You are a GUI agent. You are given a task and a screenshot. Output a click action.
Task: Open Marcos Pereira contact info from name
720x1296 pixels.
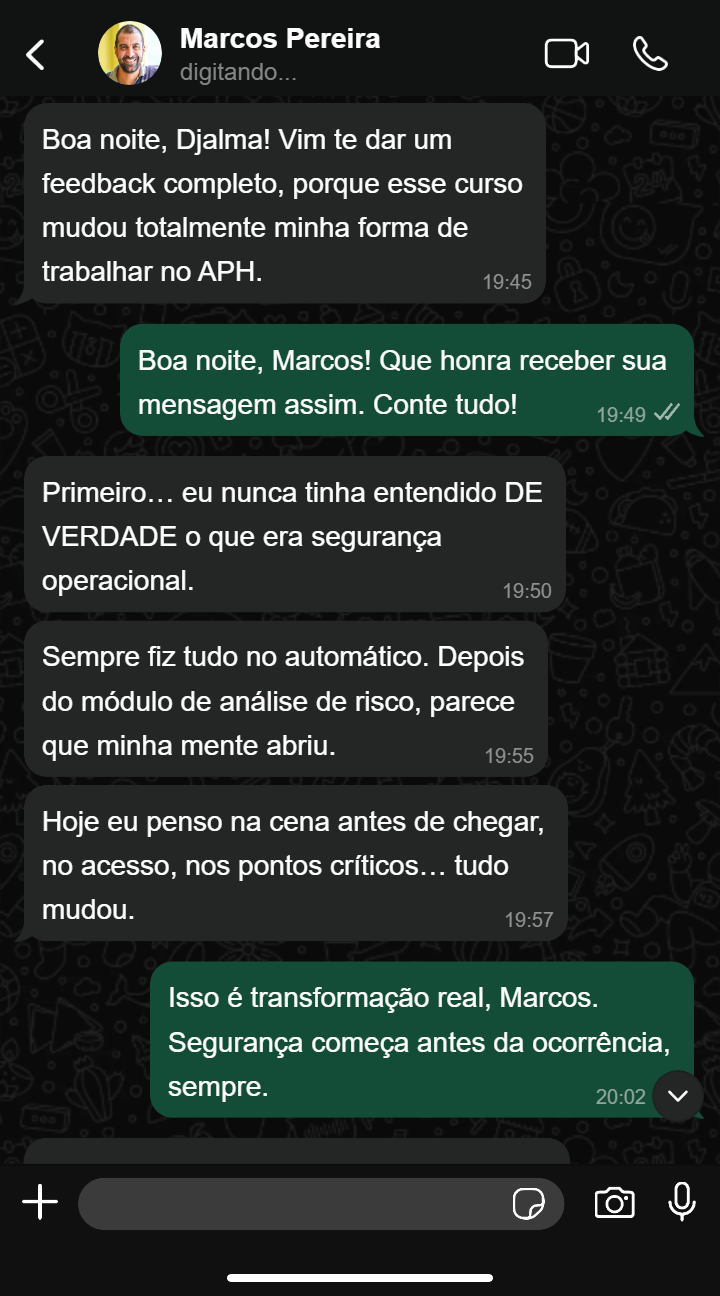[x=280, y=40]
